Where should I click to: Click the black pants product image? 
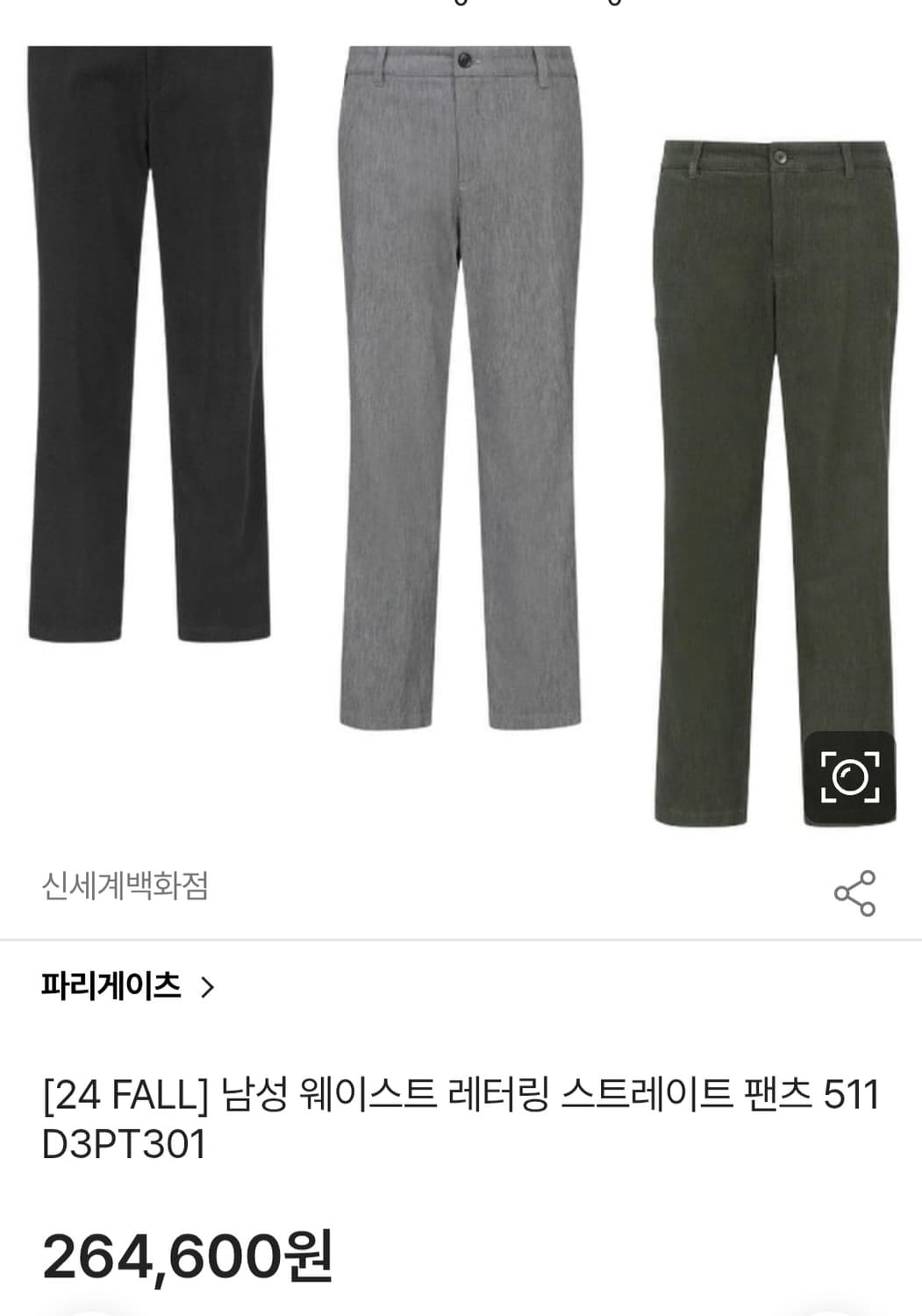[x=149, y=351]
